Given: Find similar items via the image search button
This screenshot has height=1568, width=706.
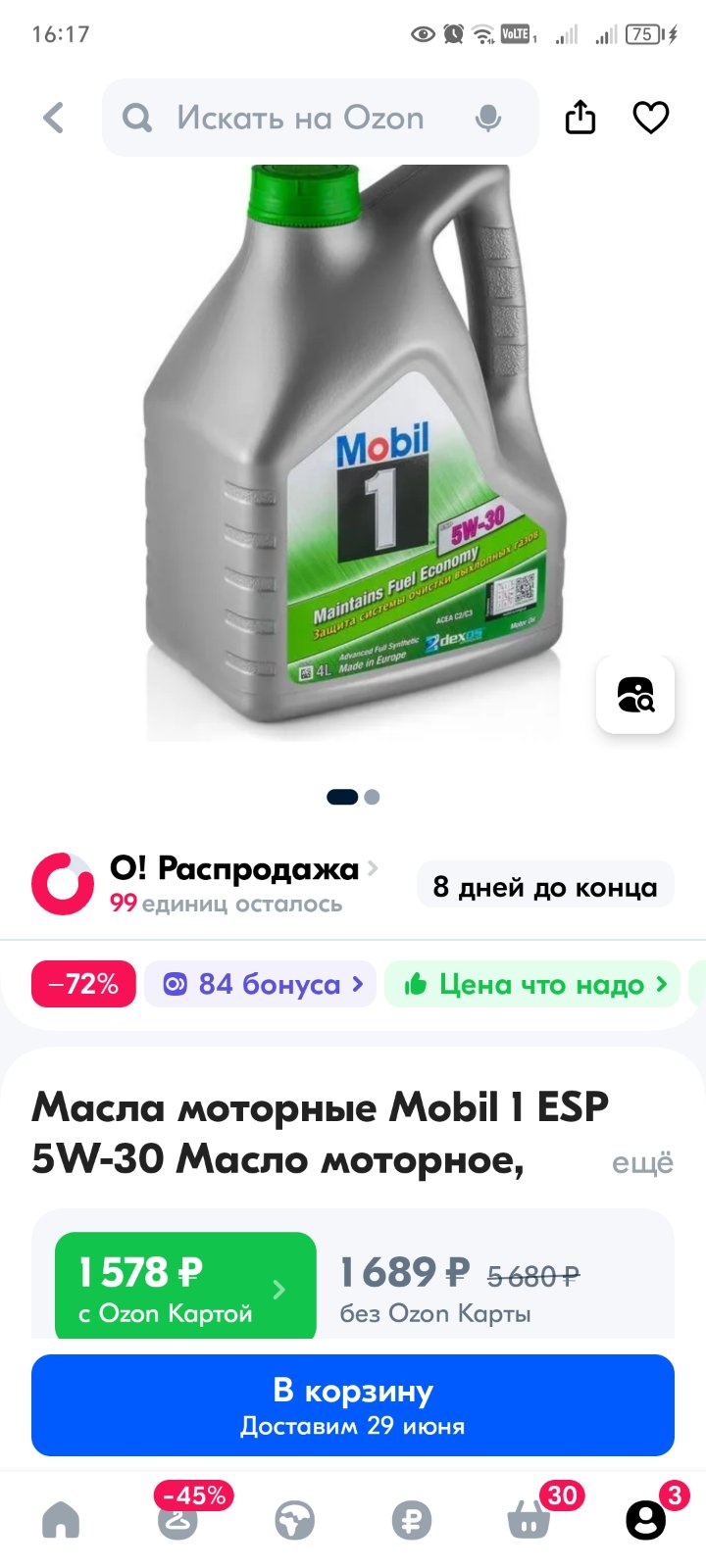Looking at the screenshot, I should click(x=635, y=695).
